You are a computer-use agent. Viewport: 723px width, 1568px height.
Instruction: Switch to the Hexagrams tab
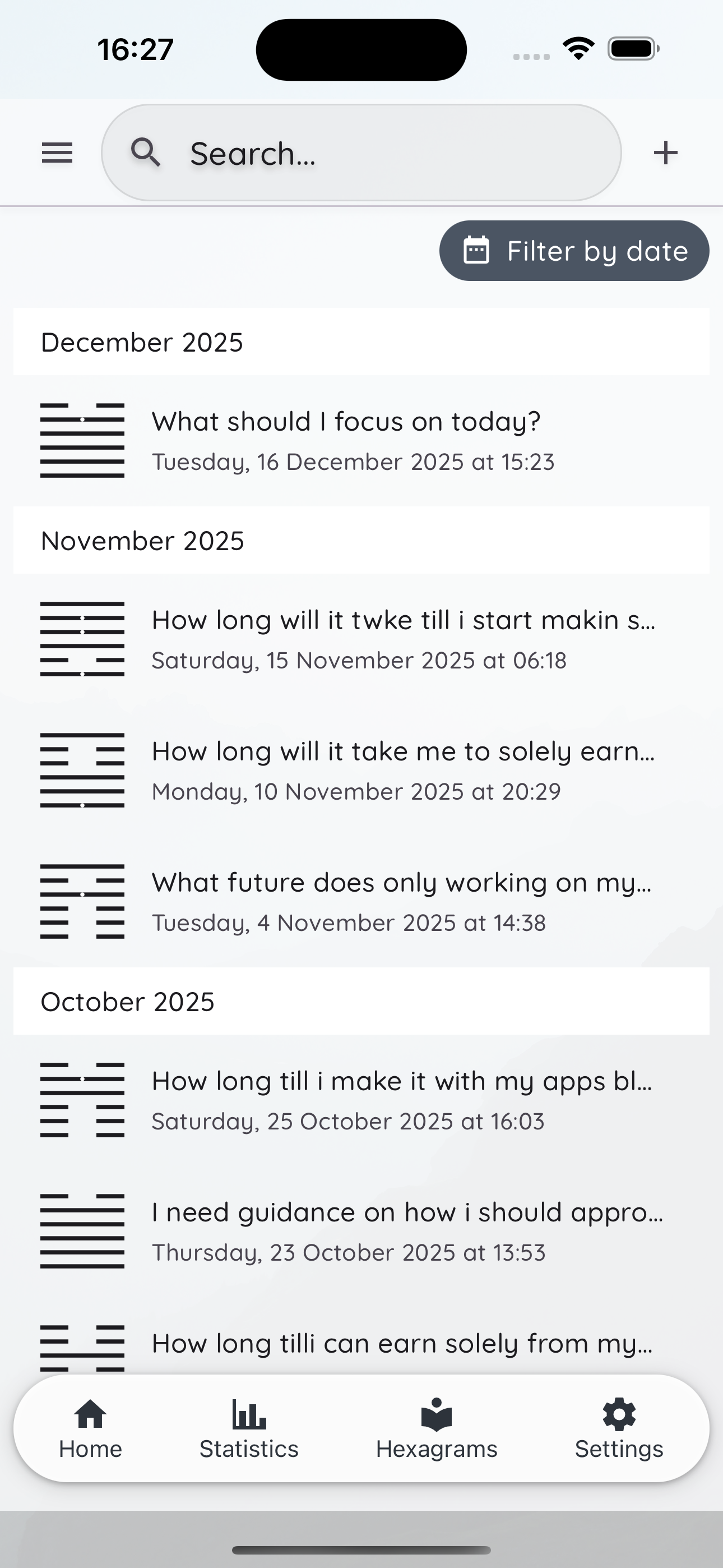[x=437, y=1428]
